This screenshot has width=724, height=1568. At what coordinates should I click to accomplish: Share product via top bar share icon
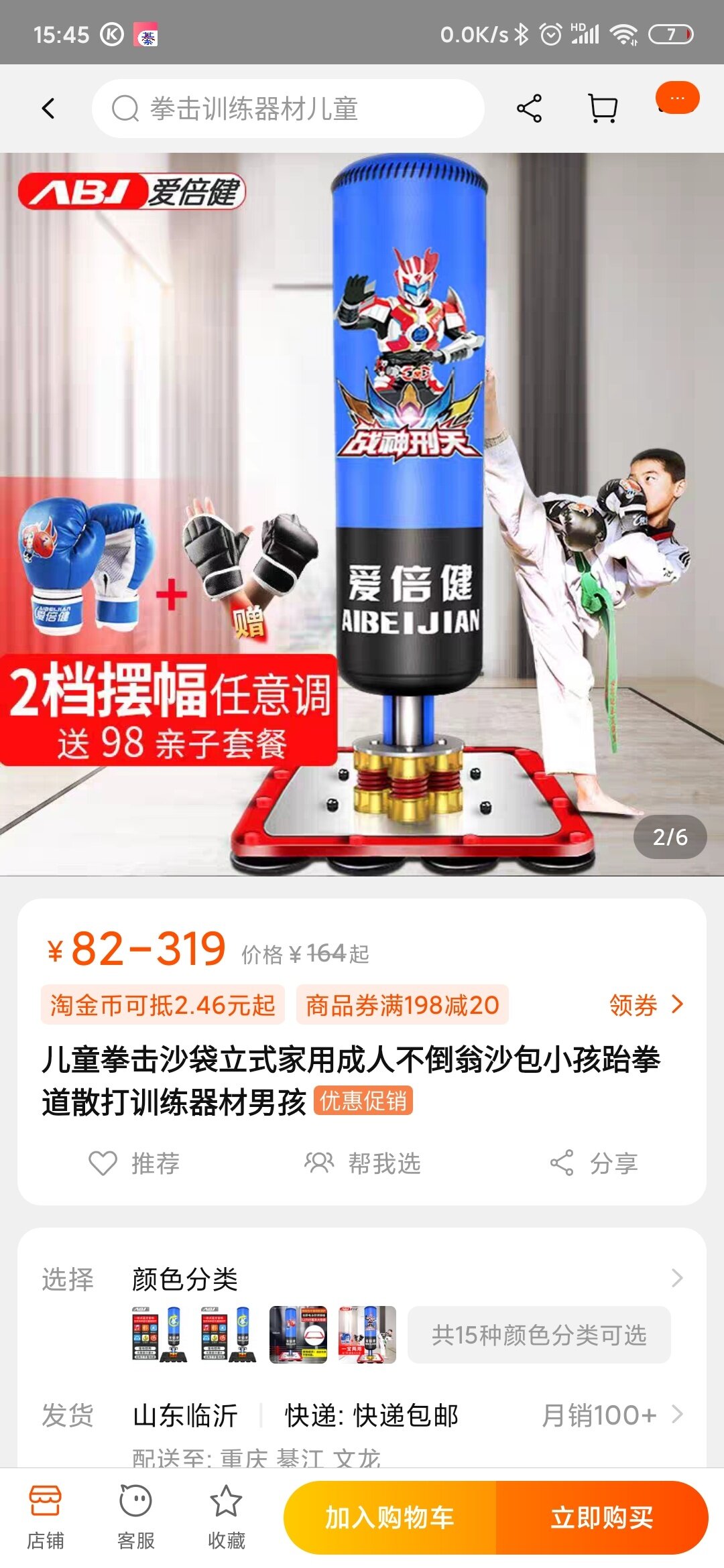[529, 109]
